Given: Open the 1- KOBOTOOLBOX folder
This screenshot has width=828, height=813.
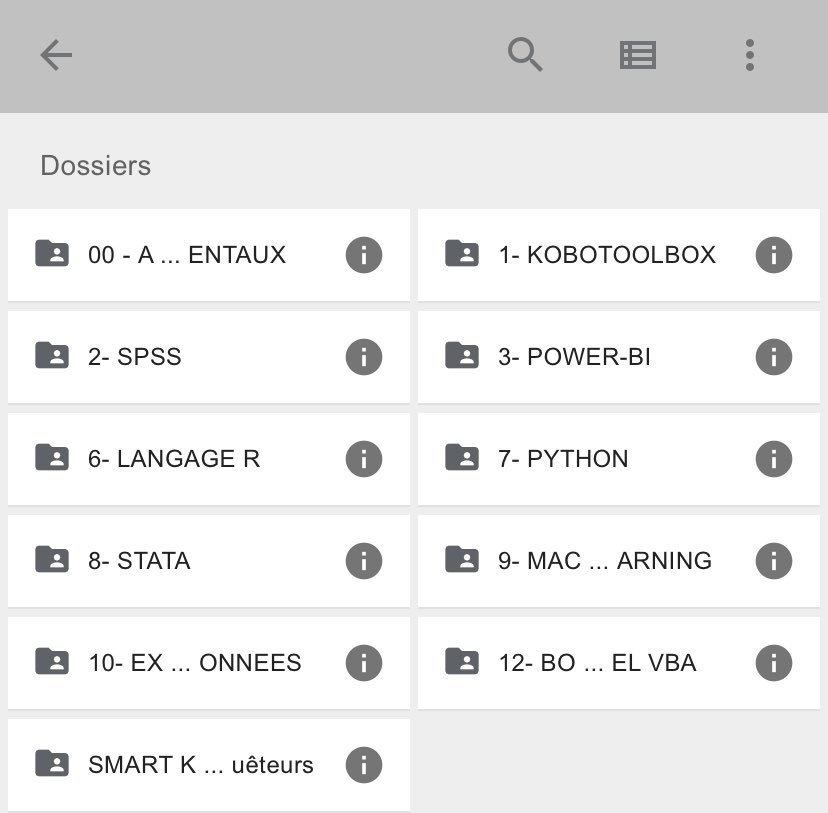Looking at the screenshot, I should pos(606,255).
